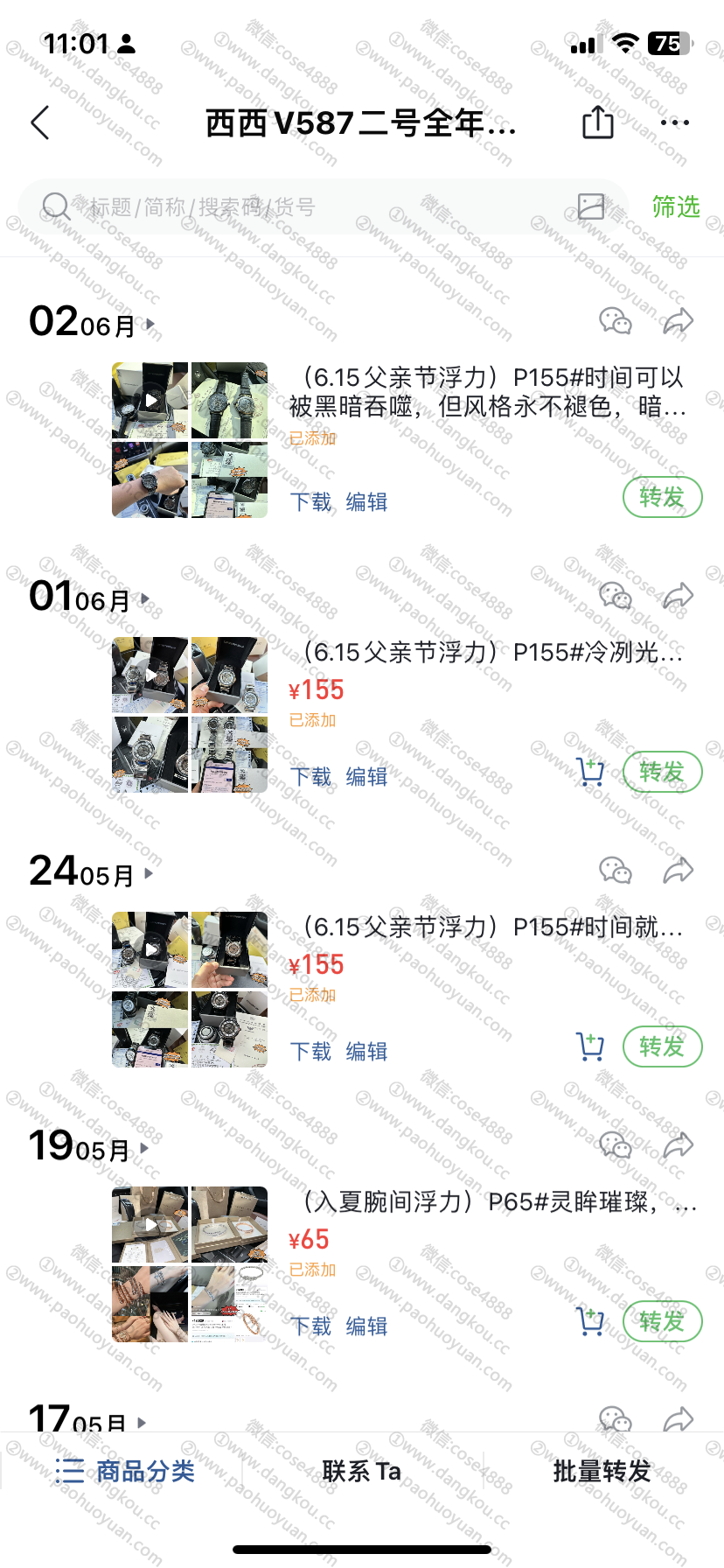Add the P65 bracelet item to cart

pyautogui.click(x=591, y=1321)
